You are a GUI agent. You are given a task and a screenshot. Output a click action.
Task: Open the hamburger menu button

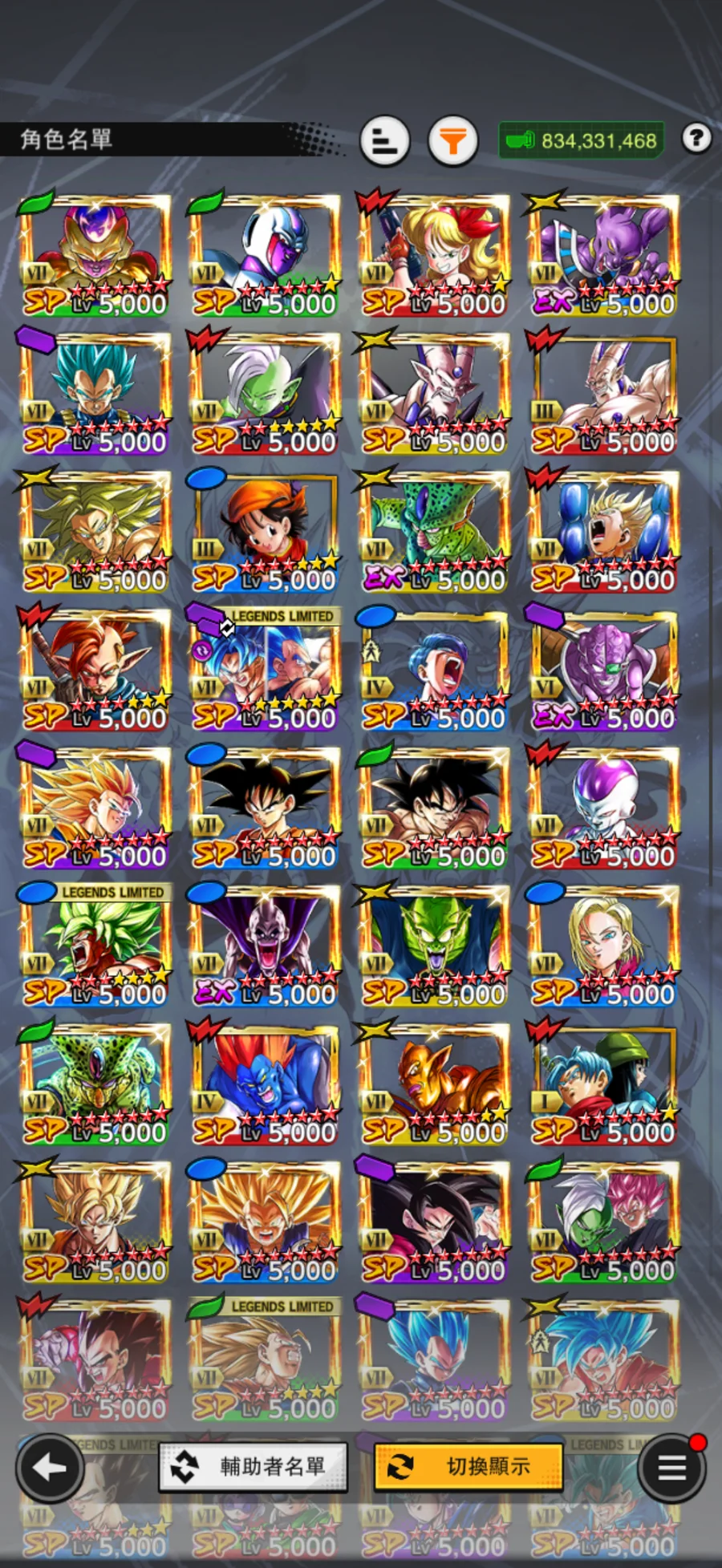coord(671,1468)
